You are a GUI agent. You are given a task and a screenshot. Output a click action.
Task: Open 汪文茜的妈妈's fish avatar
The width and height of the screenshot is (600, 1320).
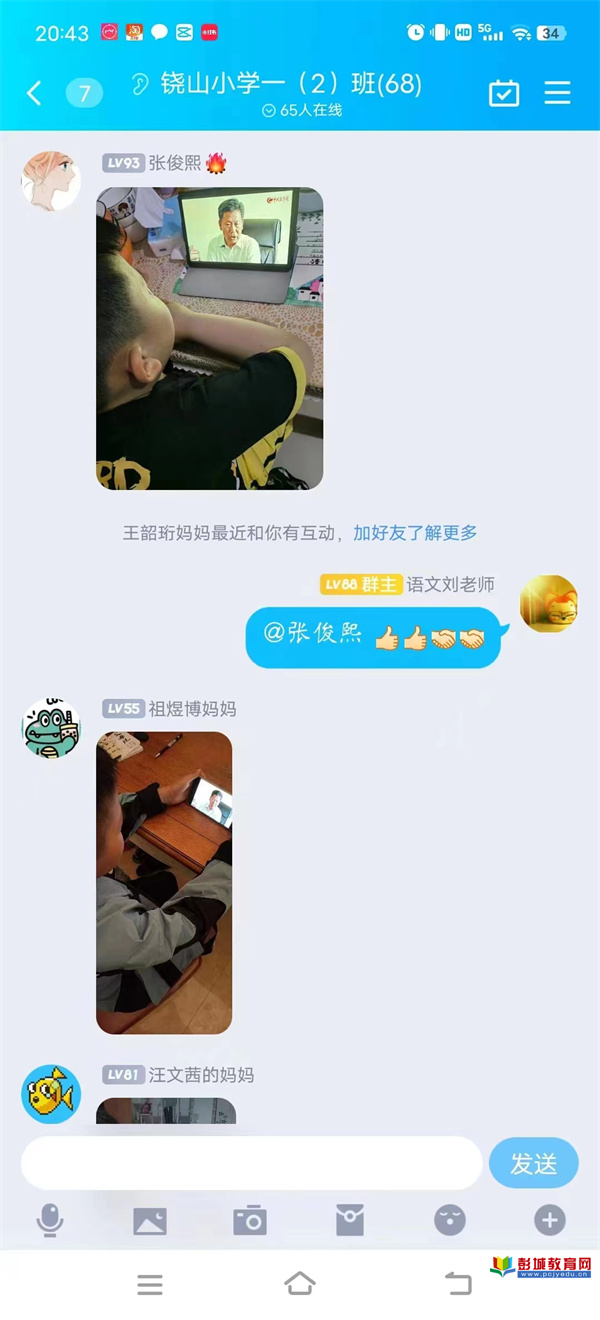click(51, 1093)
